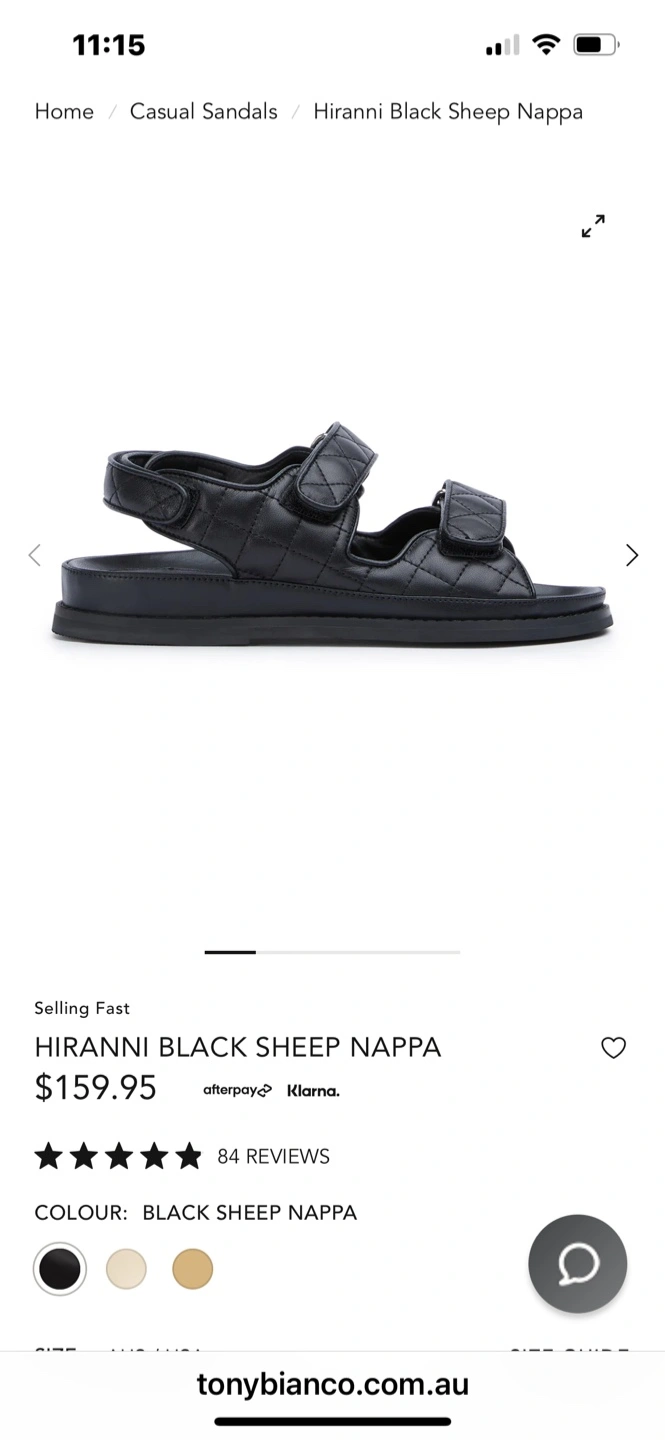Expand product image to fullscreen
665x1440 pixels.
coord(593,226)
